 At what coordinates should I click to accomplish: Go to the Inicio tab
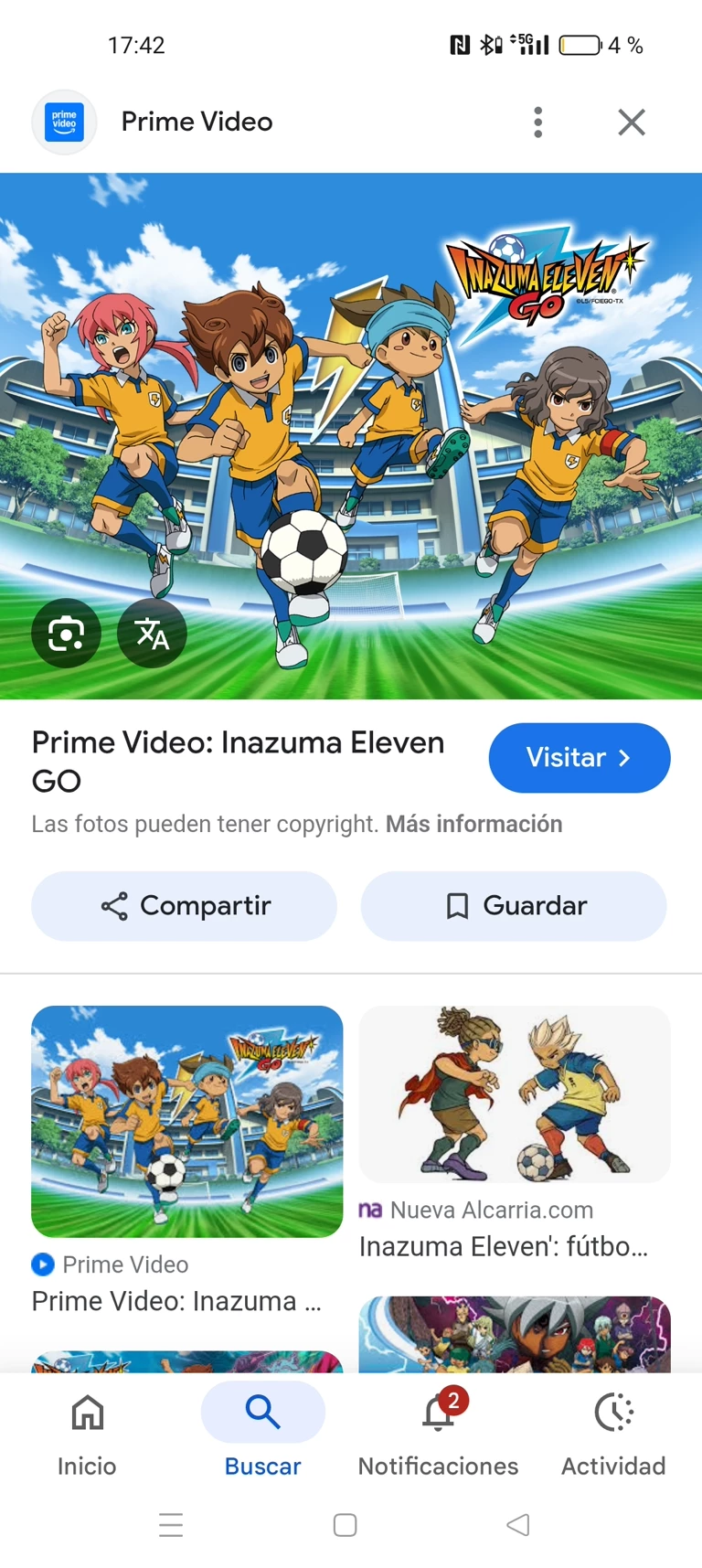tap(87, 1431)
